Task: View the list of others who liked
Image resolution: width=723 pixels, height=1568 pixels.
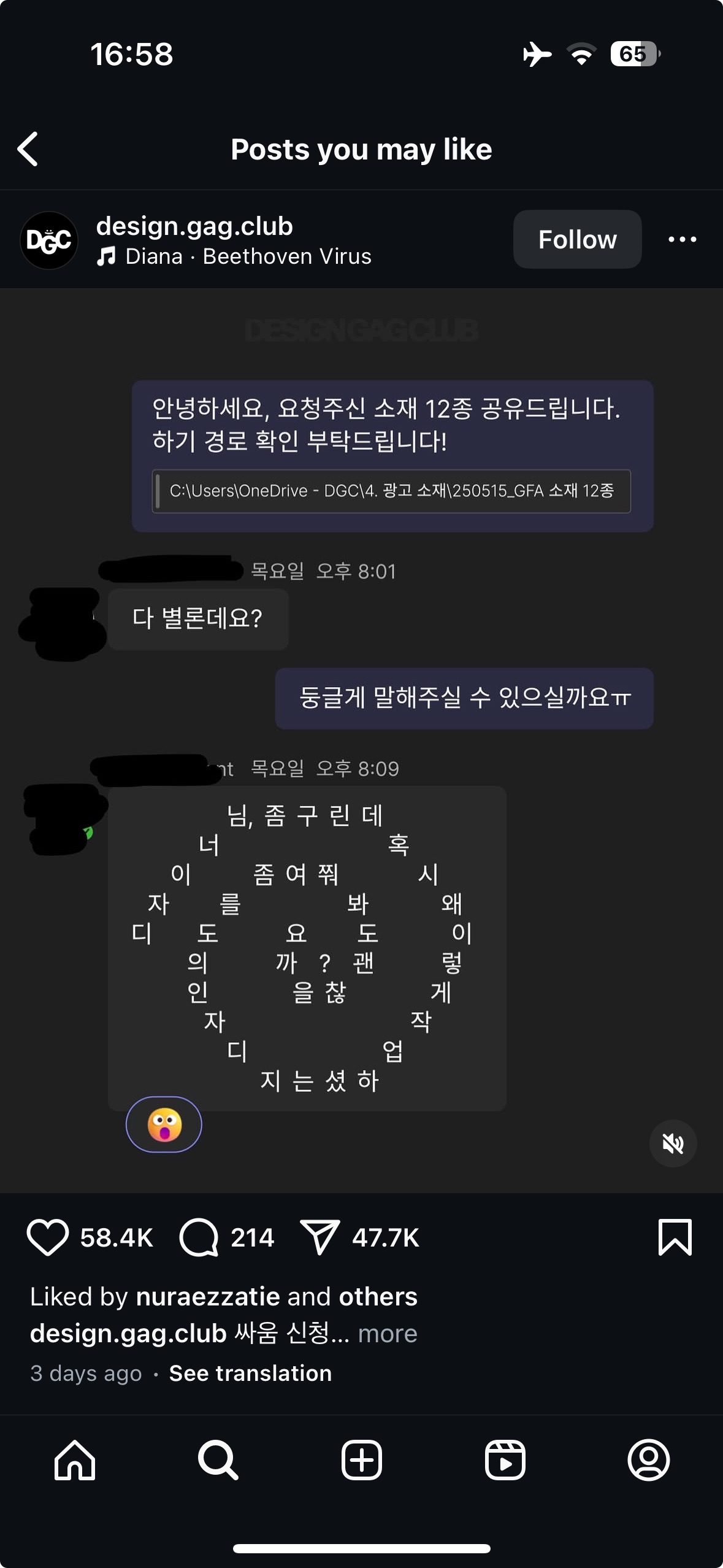Action: 378,1296
